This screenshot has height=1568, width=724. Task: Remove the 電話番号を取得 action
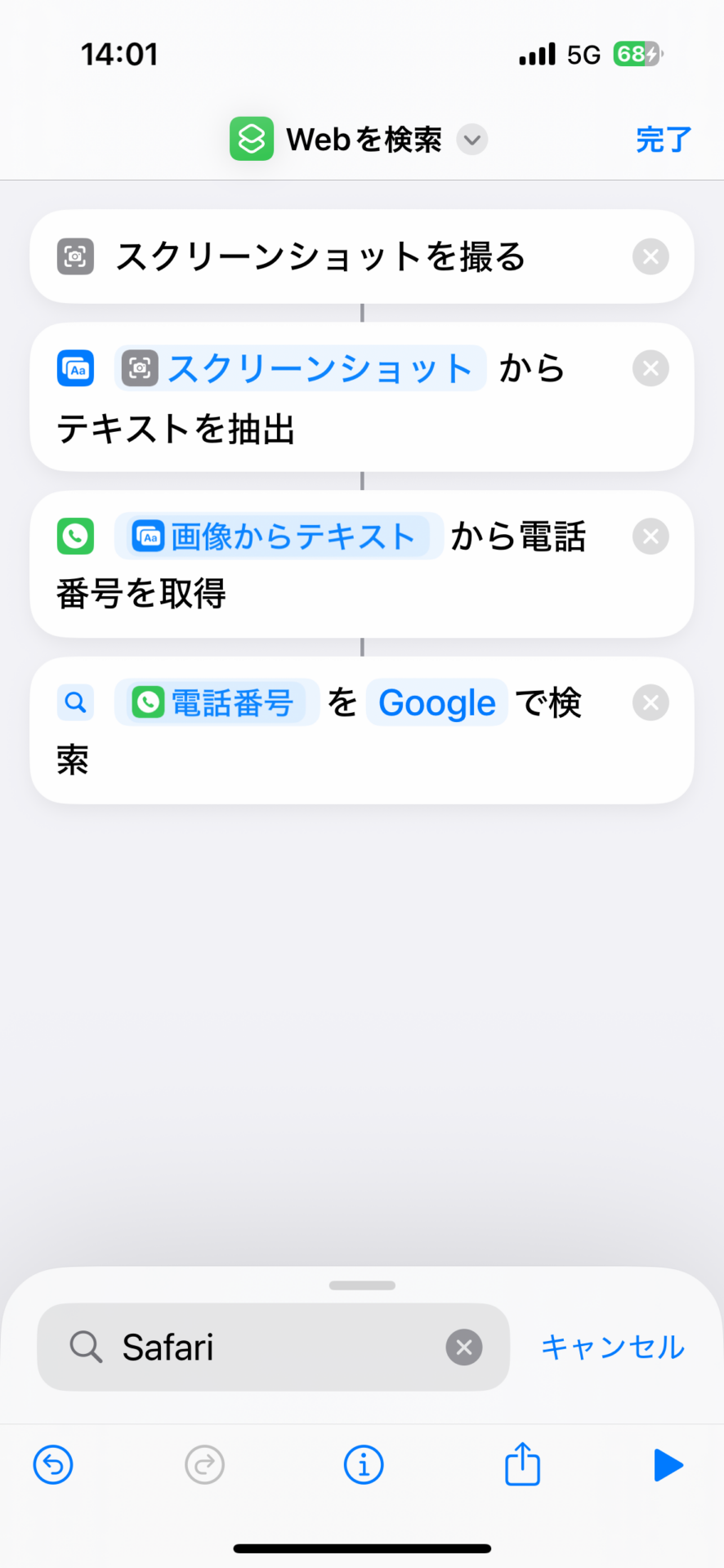650,537
